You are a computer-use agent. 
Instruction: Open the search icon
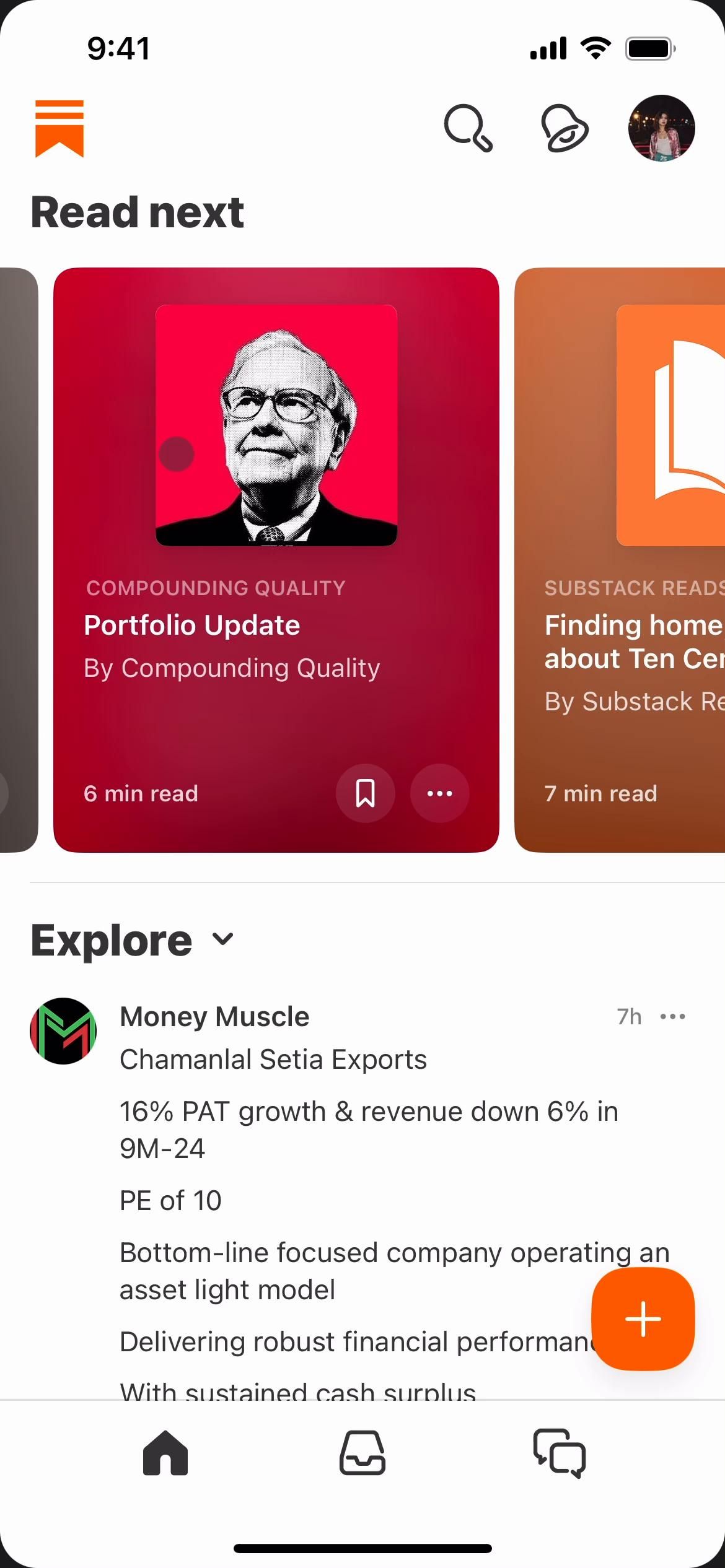pos(468,128)
